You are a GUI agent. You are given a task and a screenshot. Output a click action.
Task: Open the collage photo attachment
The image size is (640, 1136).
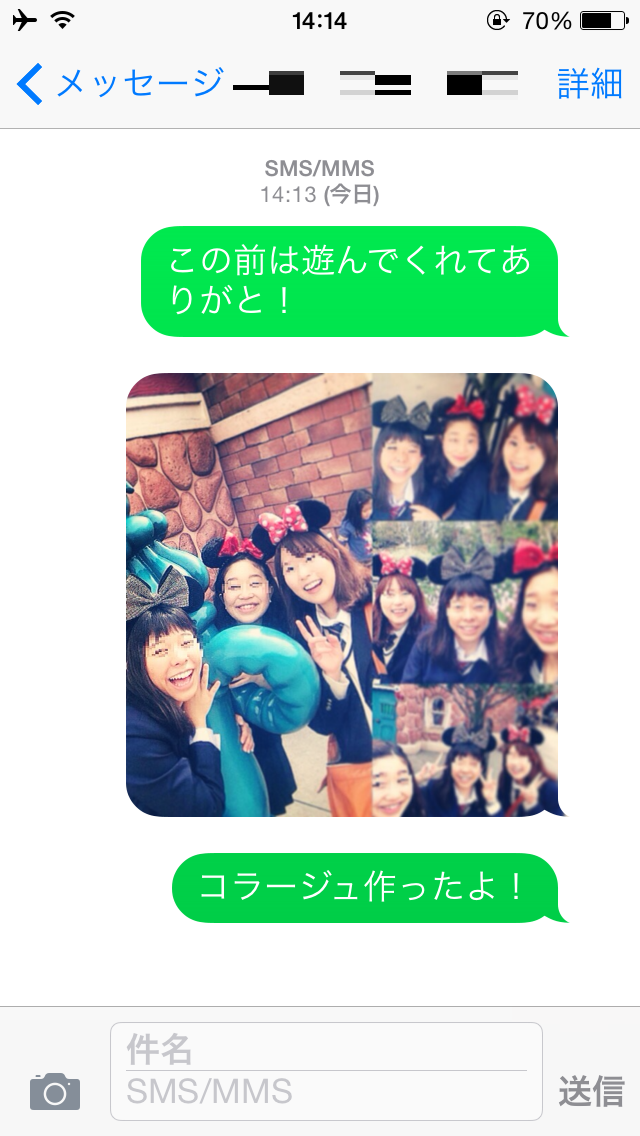point(342,595)
